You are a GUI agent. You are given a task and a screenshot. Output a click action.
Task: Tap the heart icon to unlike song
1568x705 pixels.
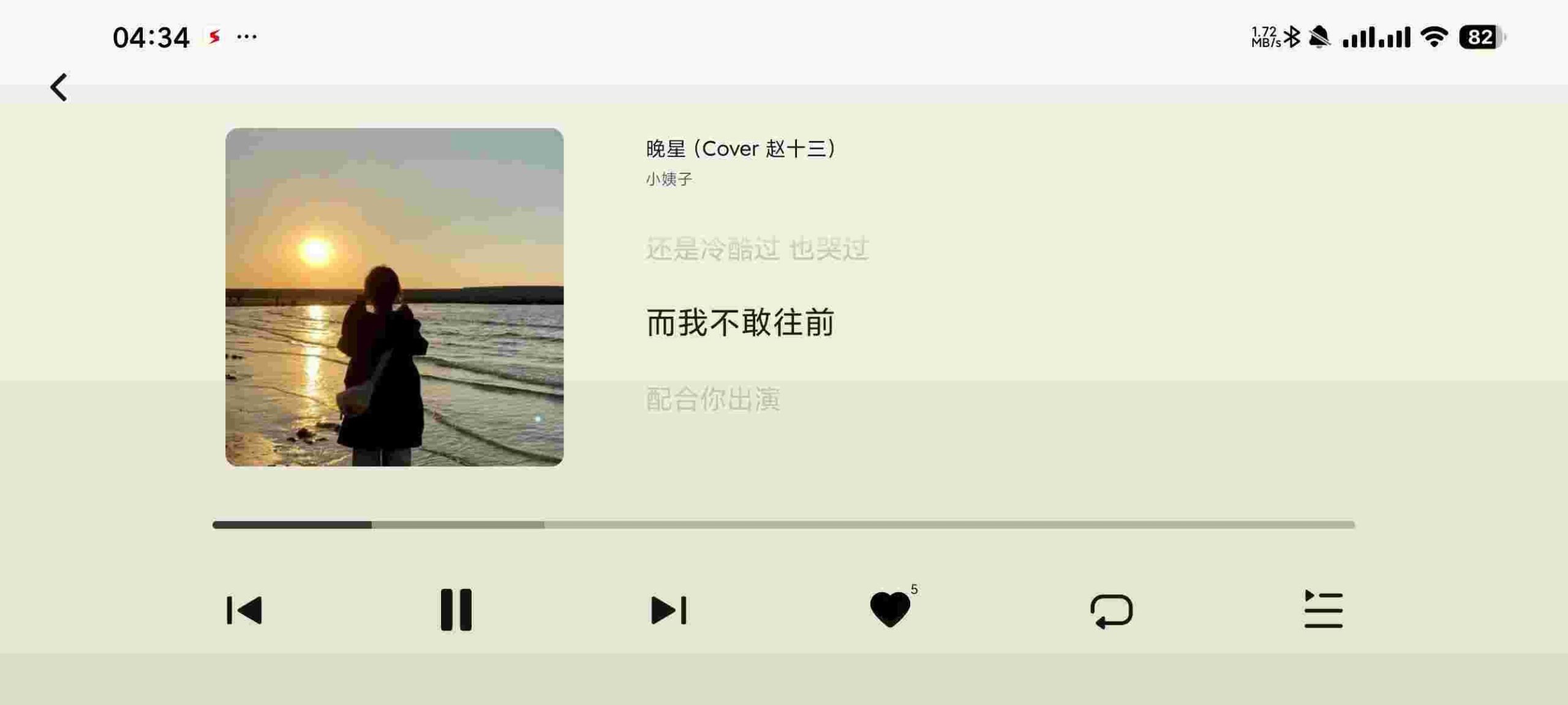(x=890, y=610)
